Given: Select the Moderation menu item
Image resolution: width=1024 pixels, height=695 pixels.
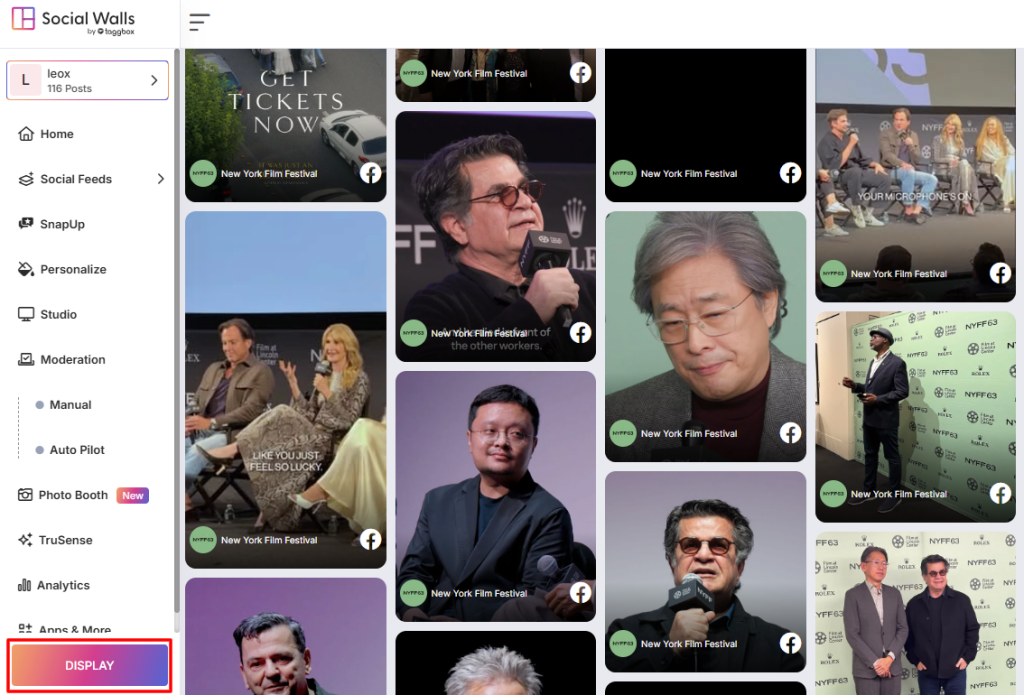Looking at the screenshot, I should coord(72,359).
